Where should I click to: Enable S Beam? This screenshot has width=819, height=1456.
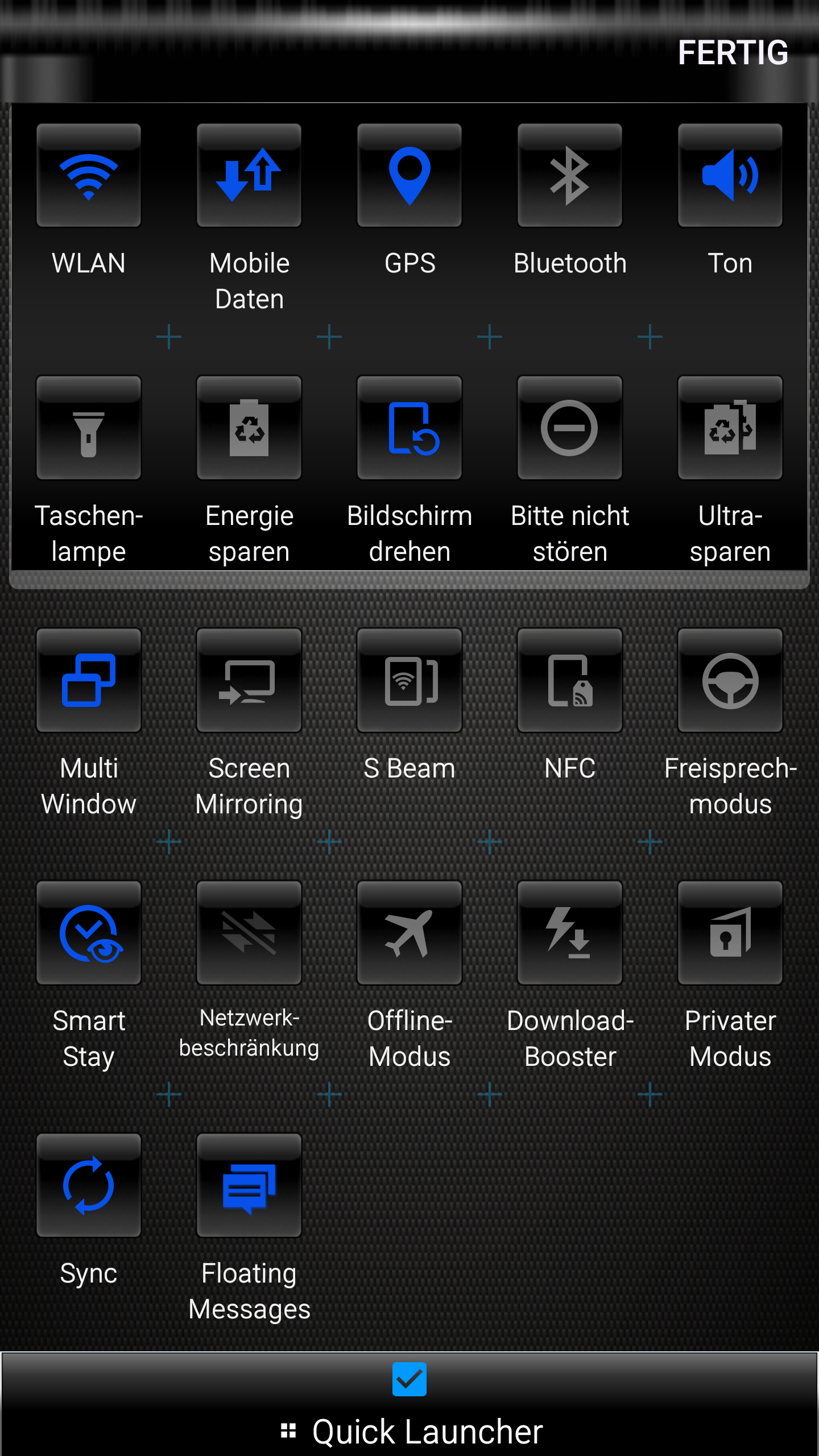click(x=409, y=681)
